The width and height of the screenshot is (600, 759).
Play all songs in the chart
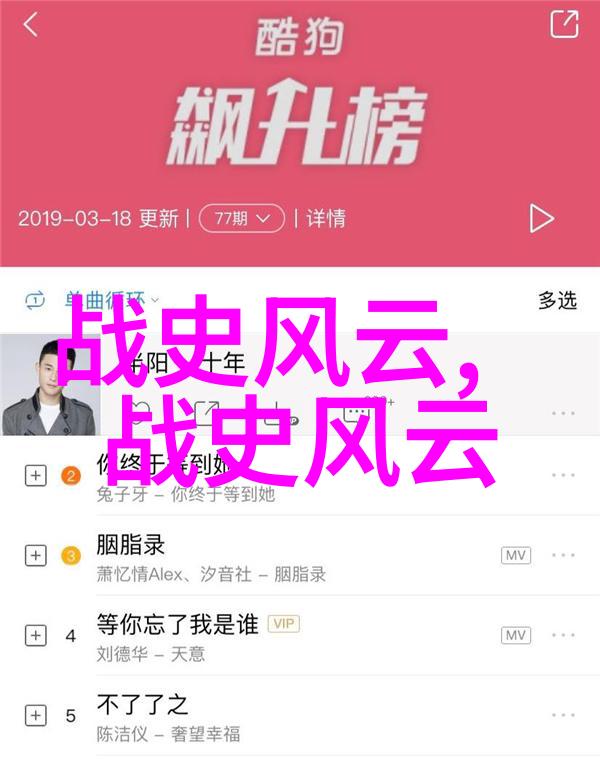(x=541, y=218)
